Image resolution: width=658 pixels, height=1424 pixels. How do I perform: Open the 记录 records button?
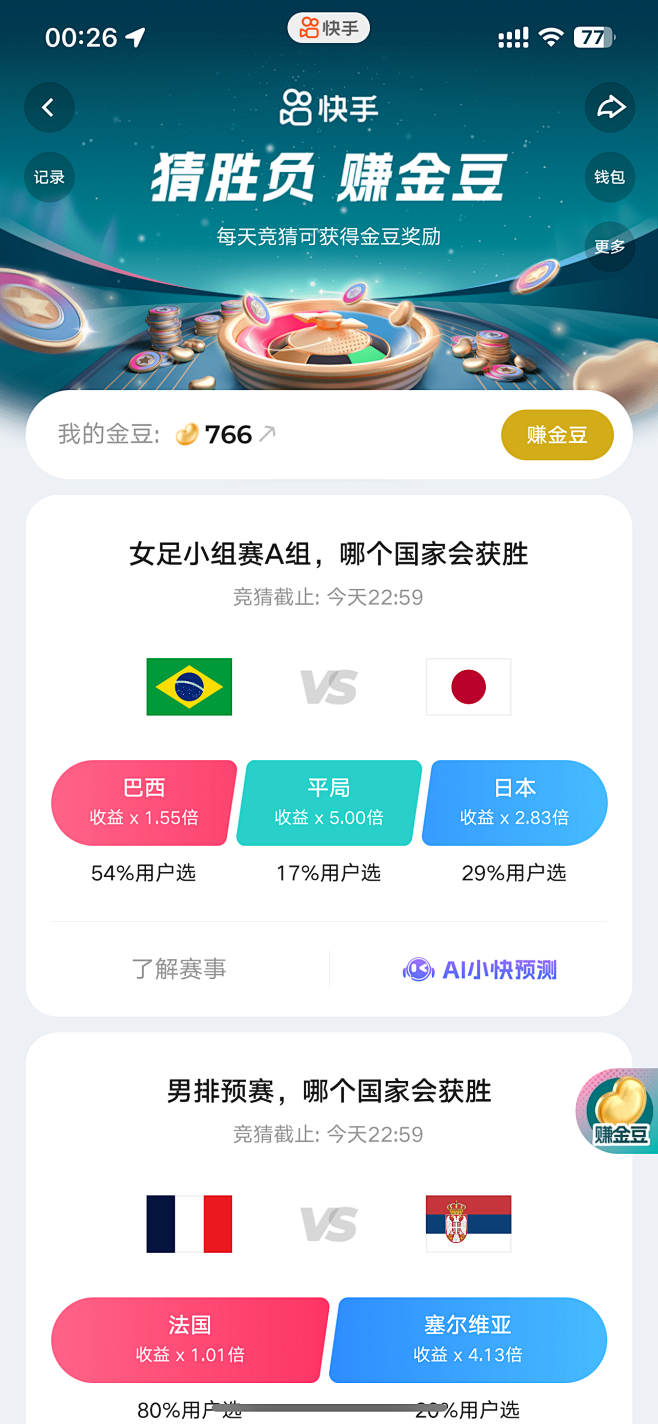pyautogui.click(x=48, y=177)
